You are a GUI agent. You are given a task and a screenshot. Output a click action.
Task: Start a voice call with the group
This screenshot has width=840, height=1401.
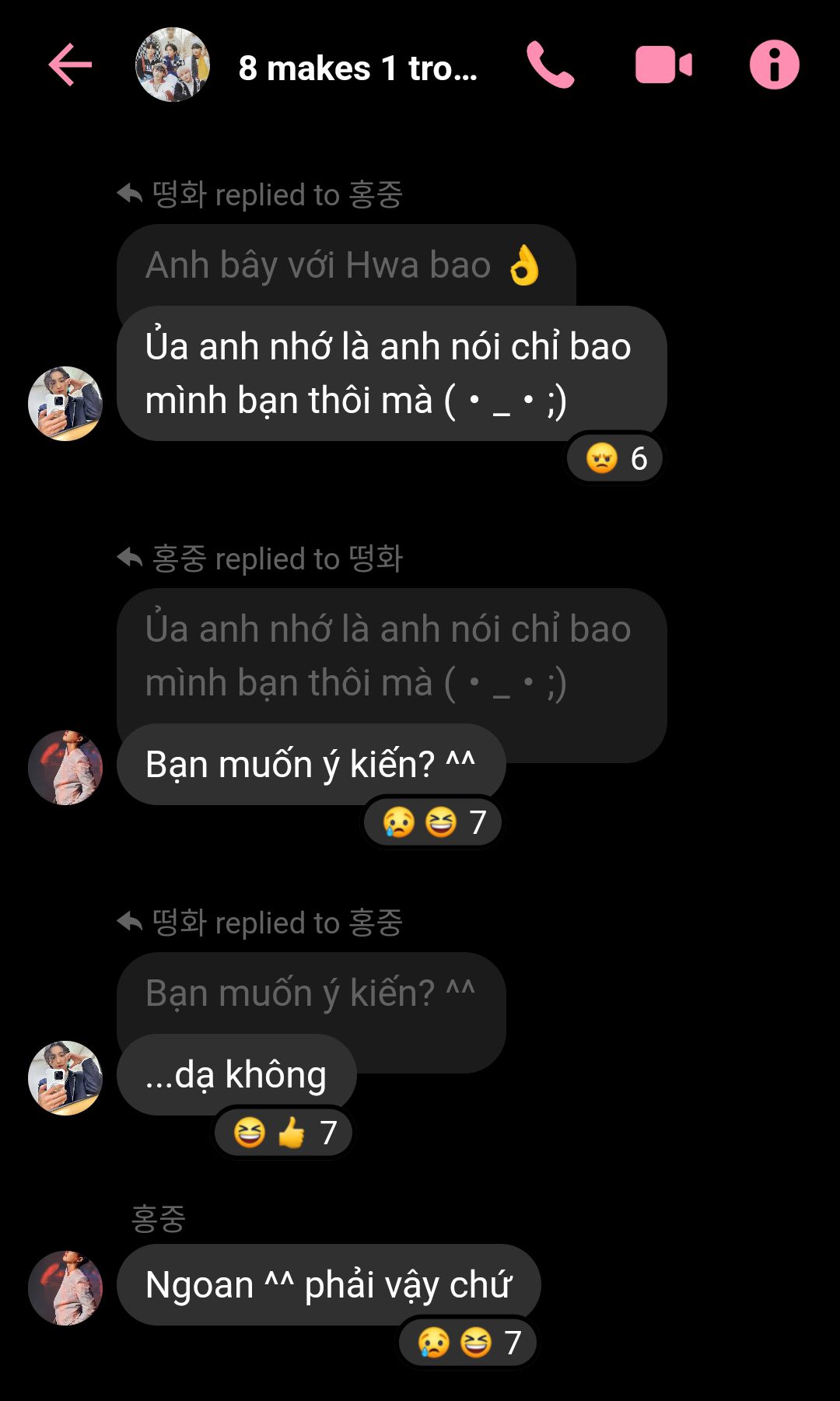[x=550, y=65]
